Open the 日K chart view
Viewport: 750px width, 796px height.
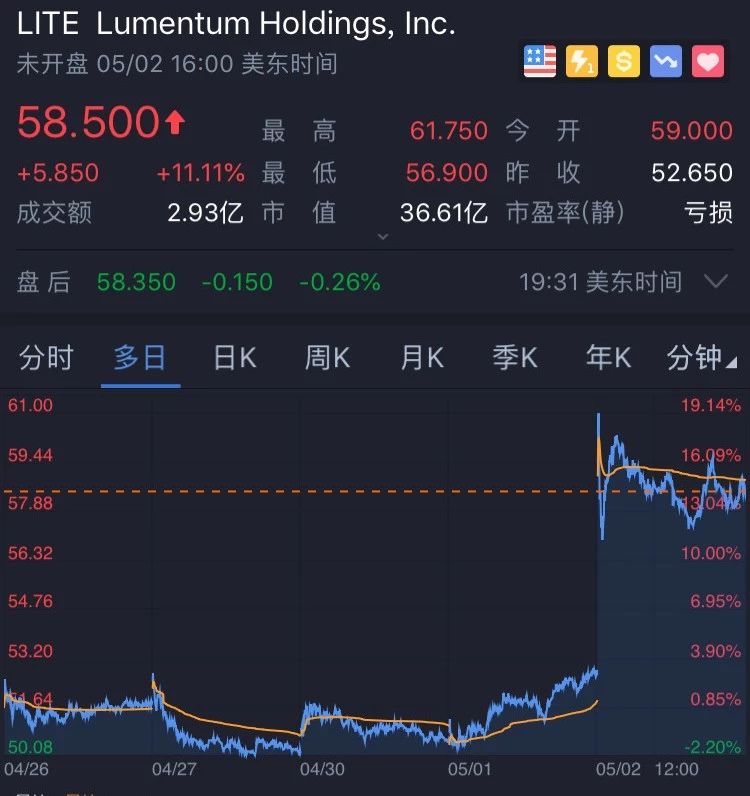coord(235,357)
